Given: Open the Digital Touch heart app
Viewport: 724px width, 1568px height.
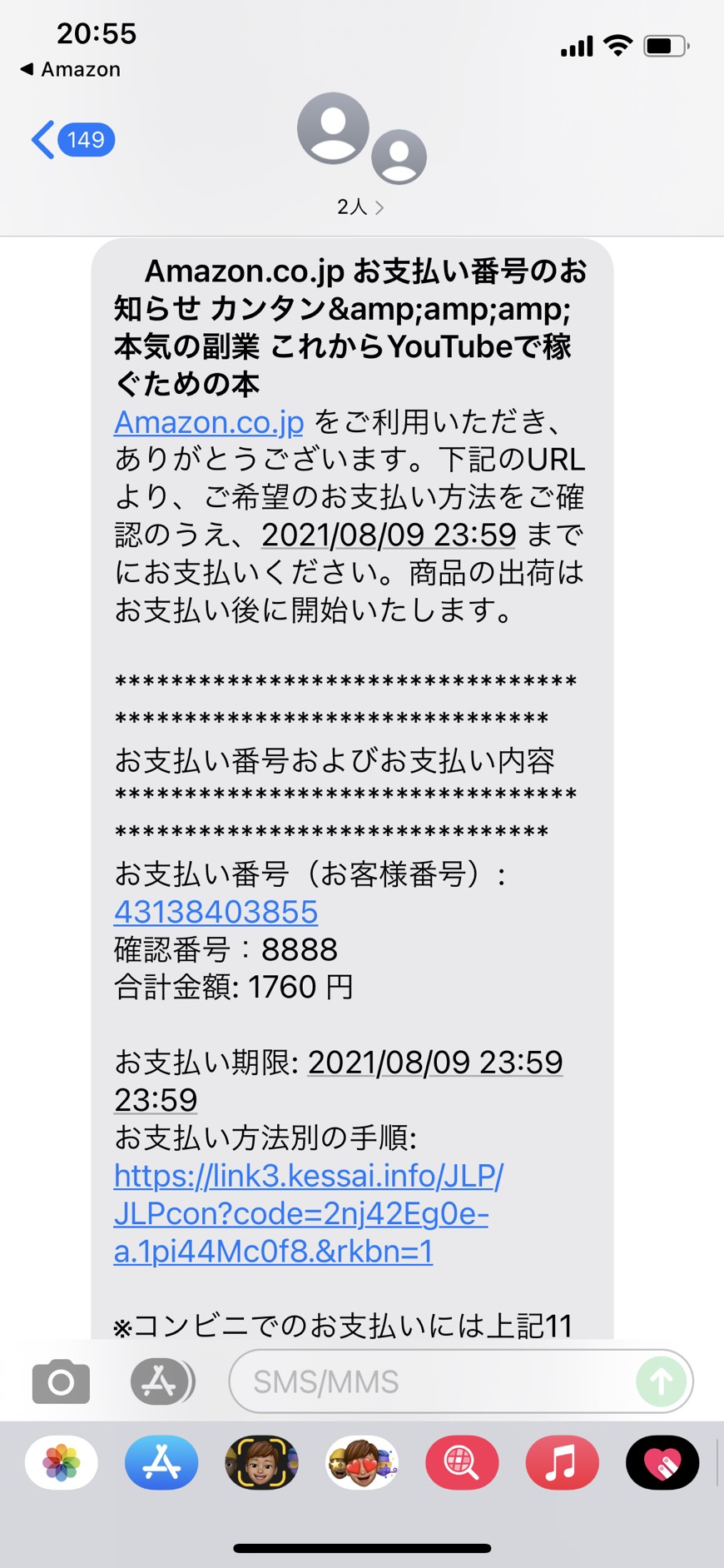Looking at the screenshot, I should (662, 1463).
